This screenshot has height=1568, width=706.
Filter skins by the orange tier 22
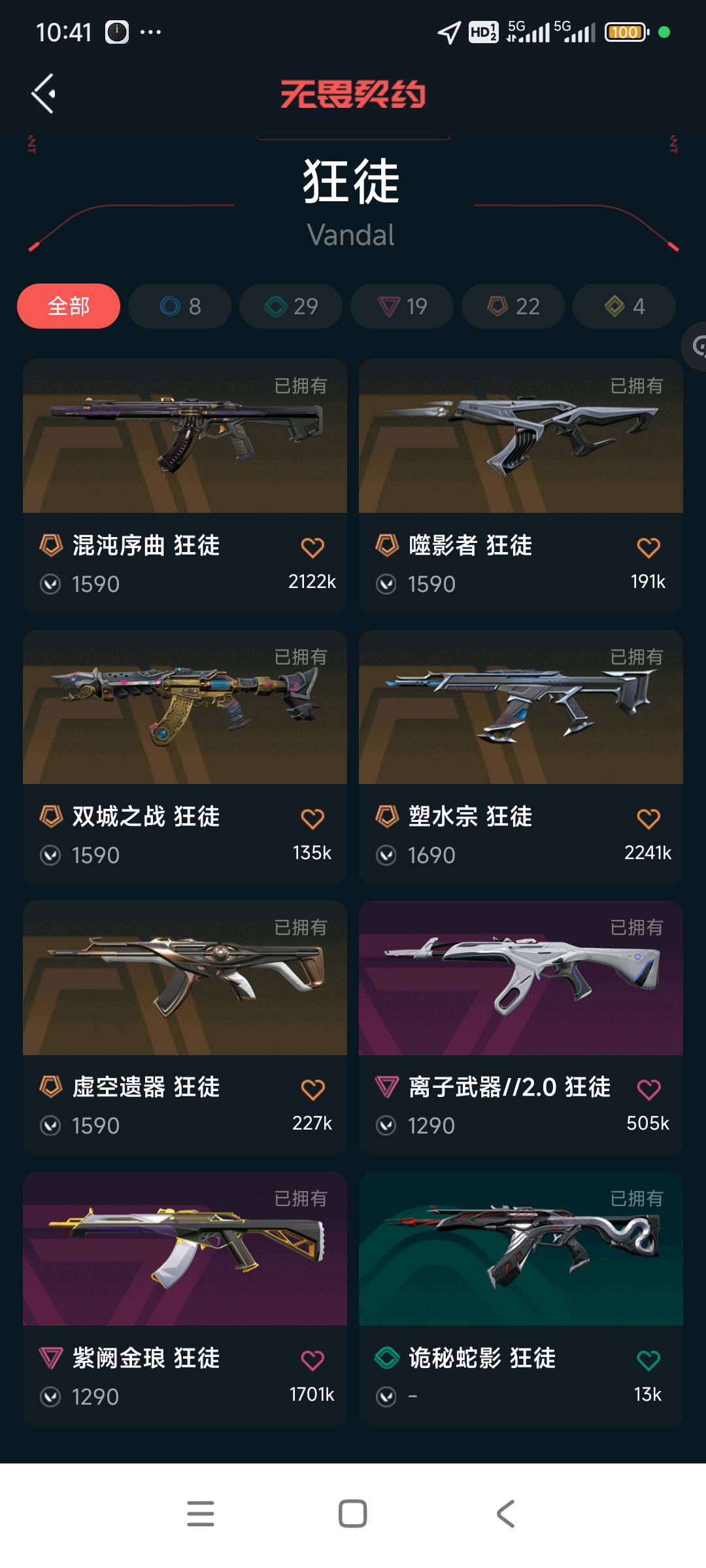click(x=513, y=306)
